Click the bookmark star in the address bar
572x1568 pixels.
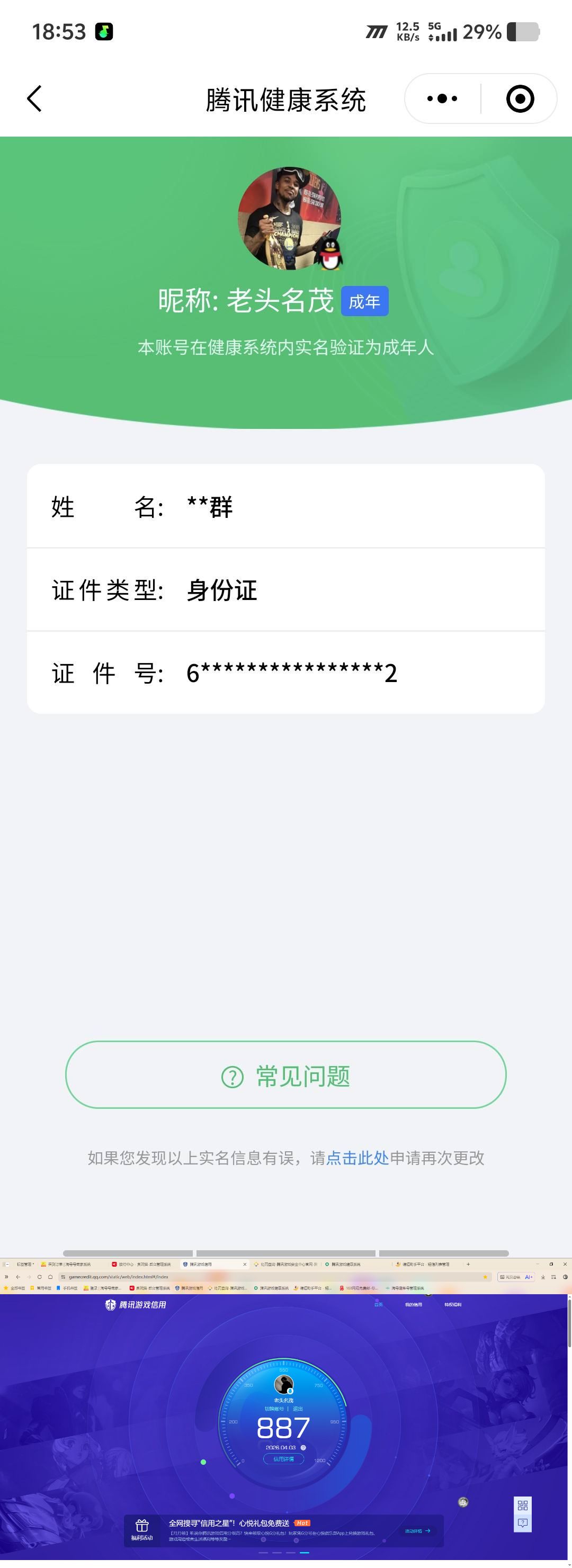[486, 1276]
